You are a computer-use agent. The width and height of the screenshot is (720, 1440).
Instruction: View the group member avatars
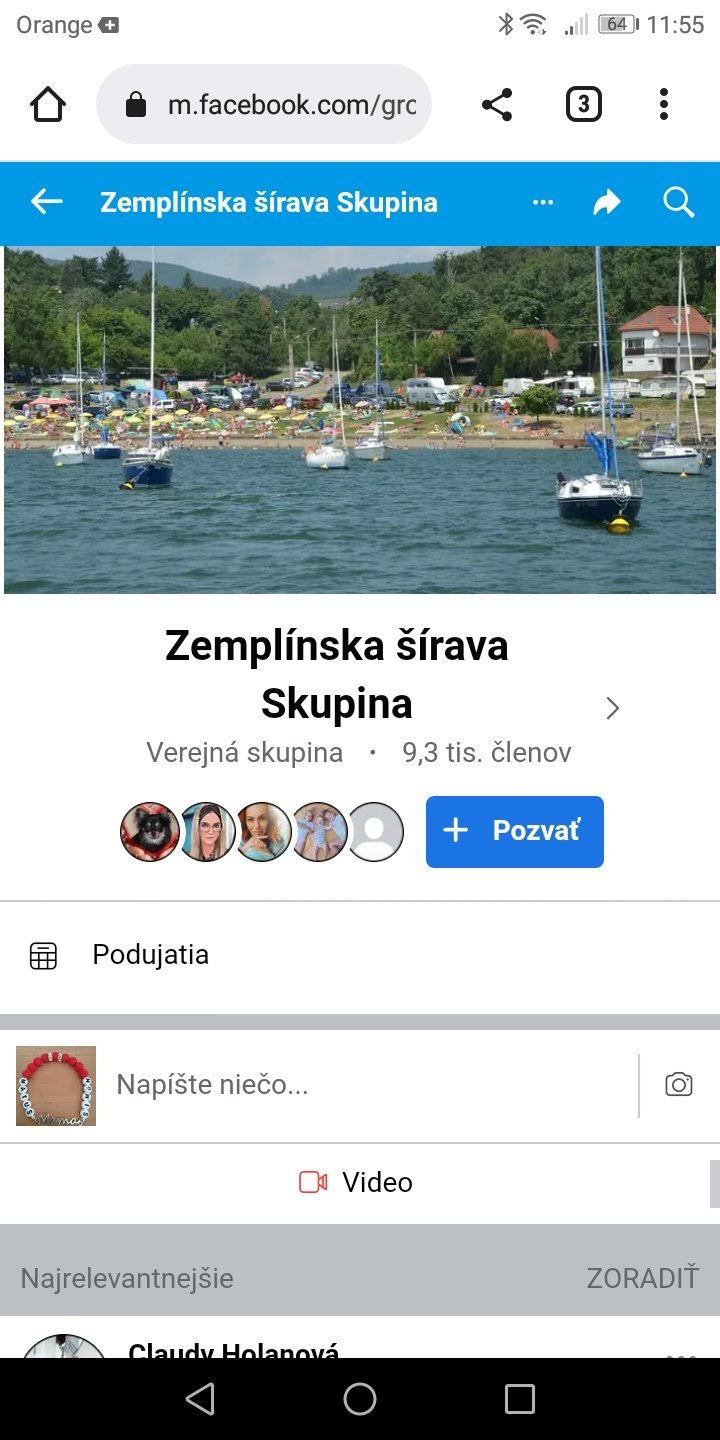coord(262,832)
